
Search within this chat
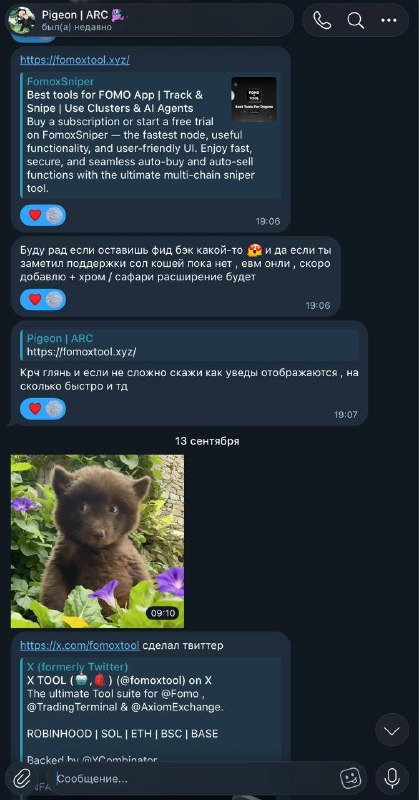pos(356,20)
